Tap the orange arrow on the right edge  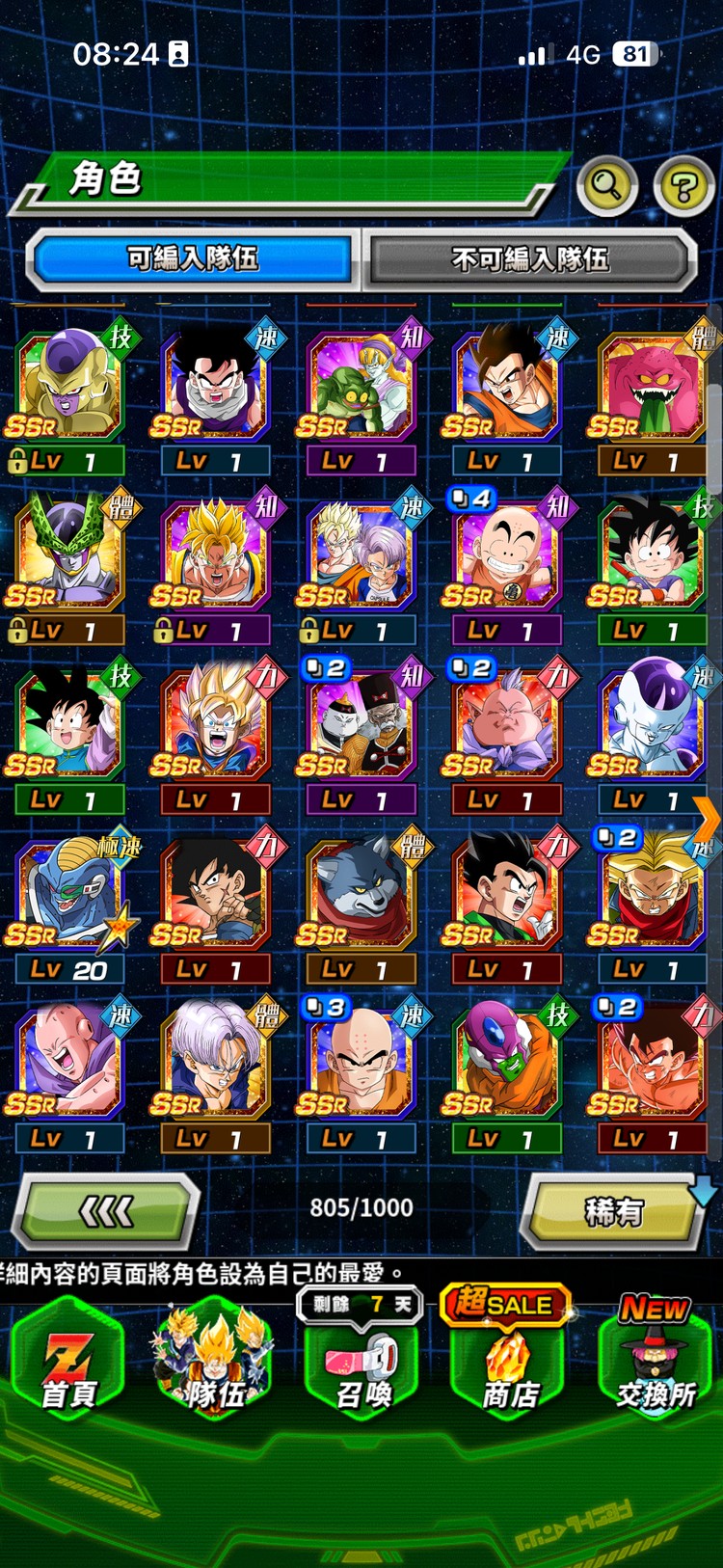pos(709,820)
